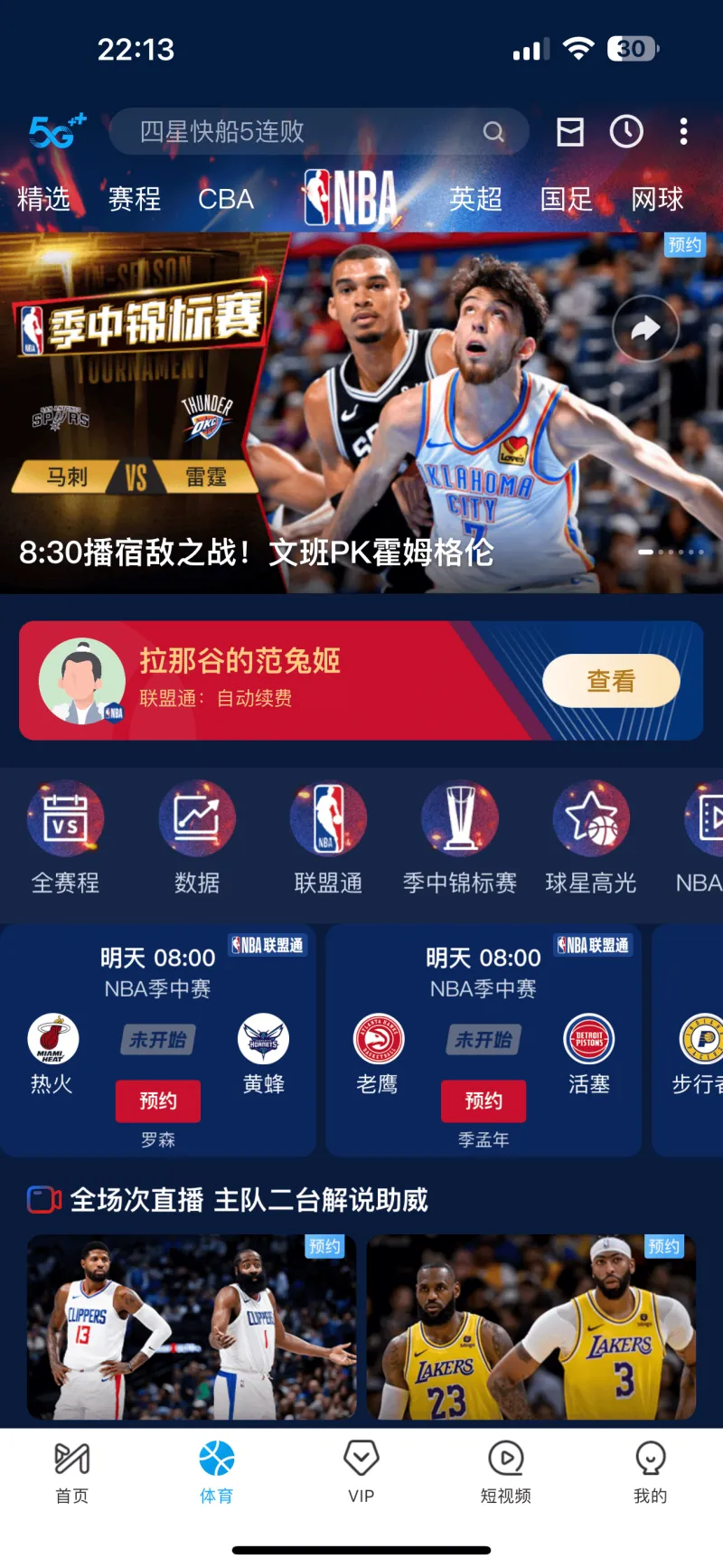Open the TV cast icon beside search
This screenshot has height=1568, width=723.
(569, 132)
